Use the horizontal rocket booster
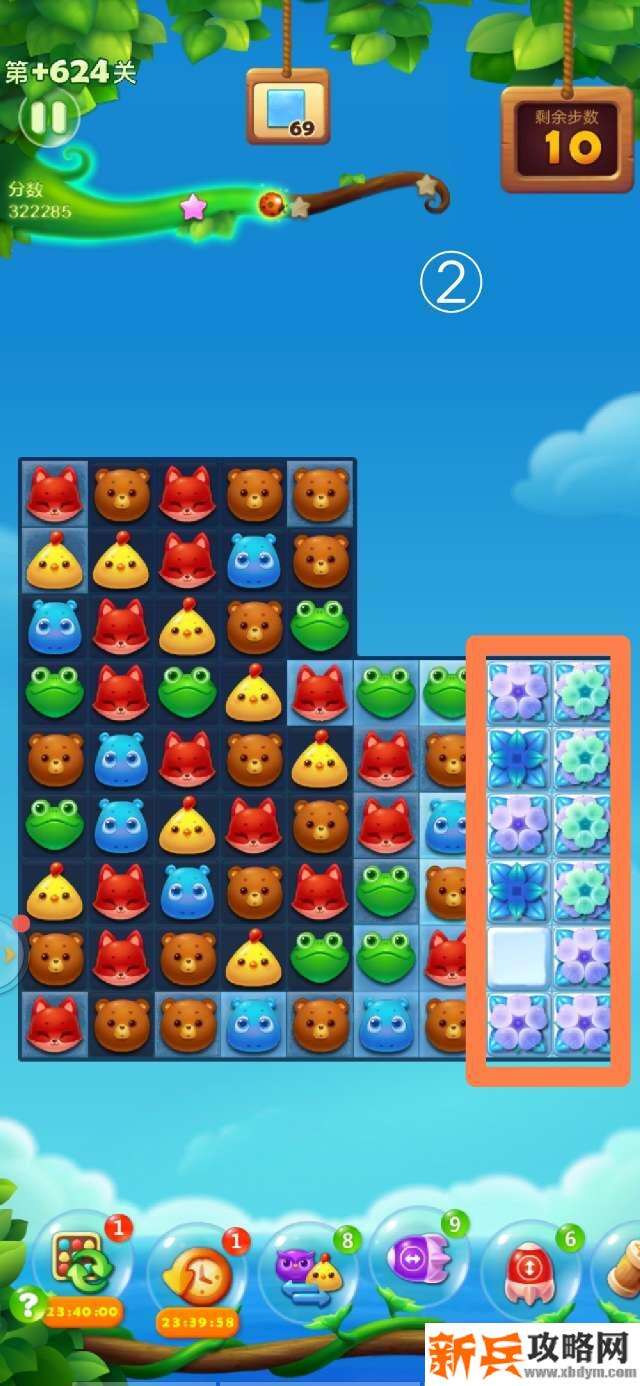The height and width of the screenshot is (1386, 640). tap(418, 1258)
